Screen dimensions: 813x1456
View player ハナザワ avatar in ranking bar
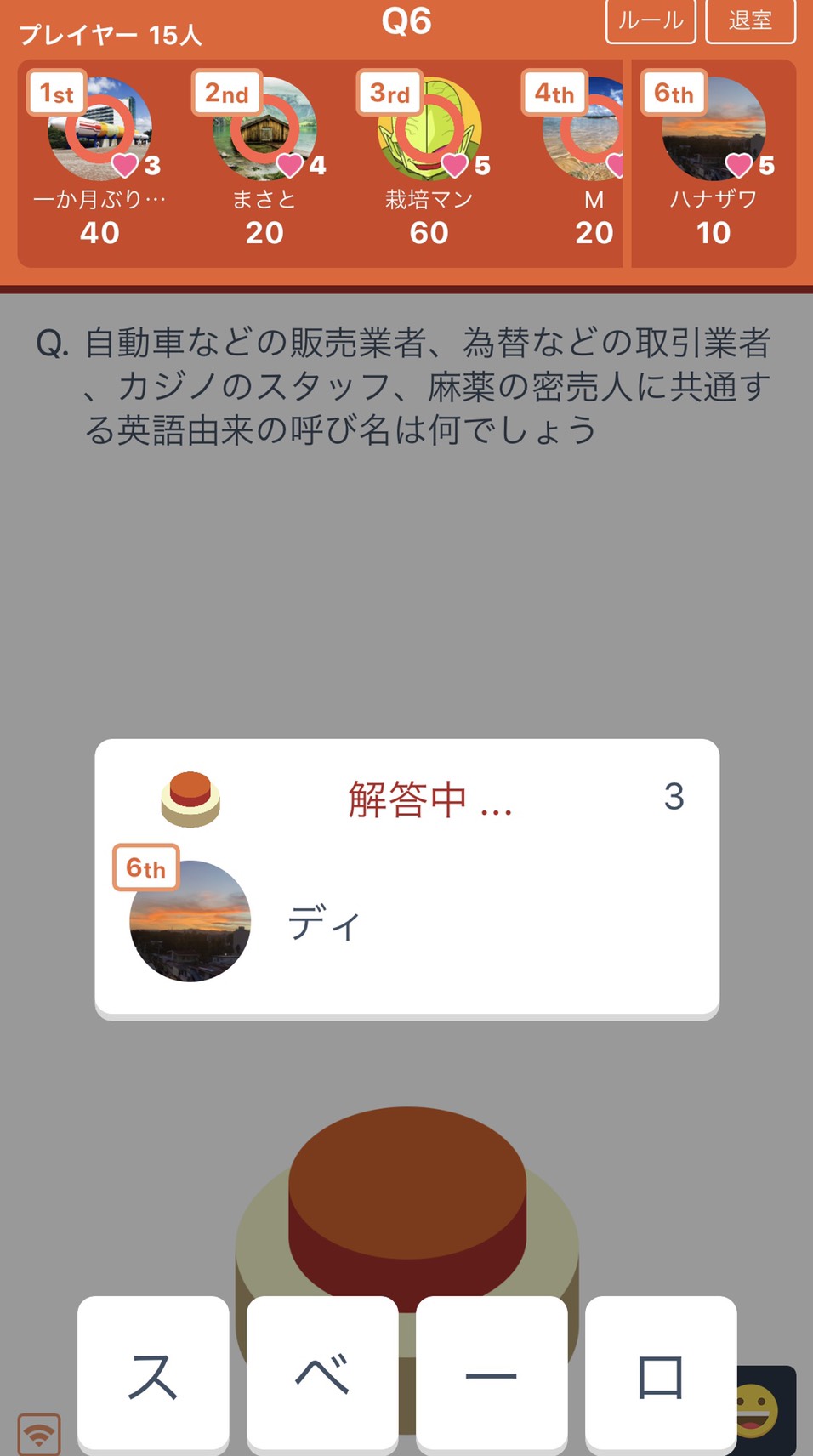(714, 128)
